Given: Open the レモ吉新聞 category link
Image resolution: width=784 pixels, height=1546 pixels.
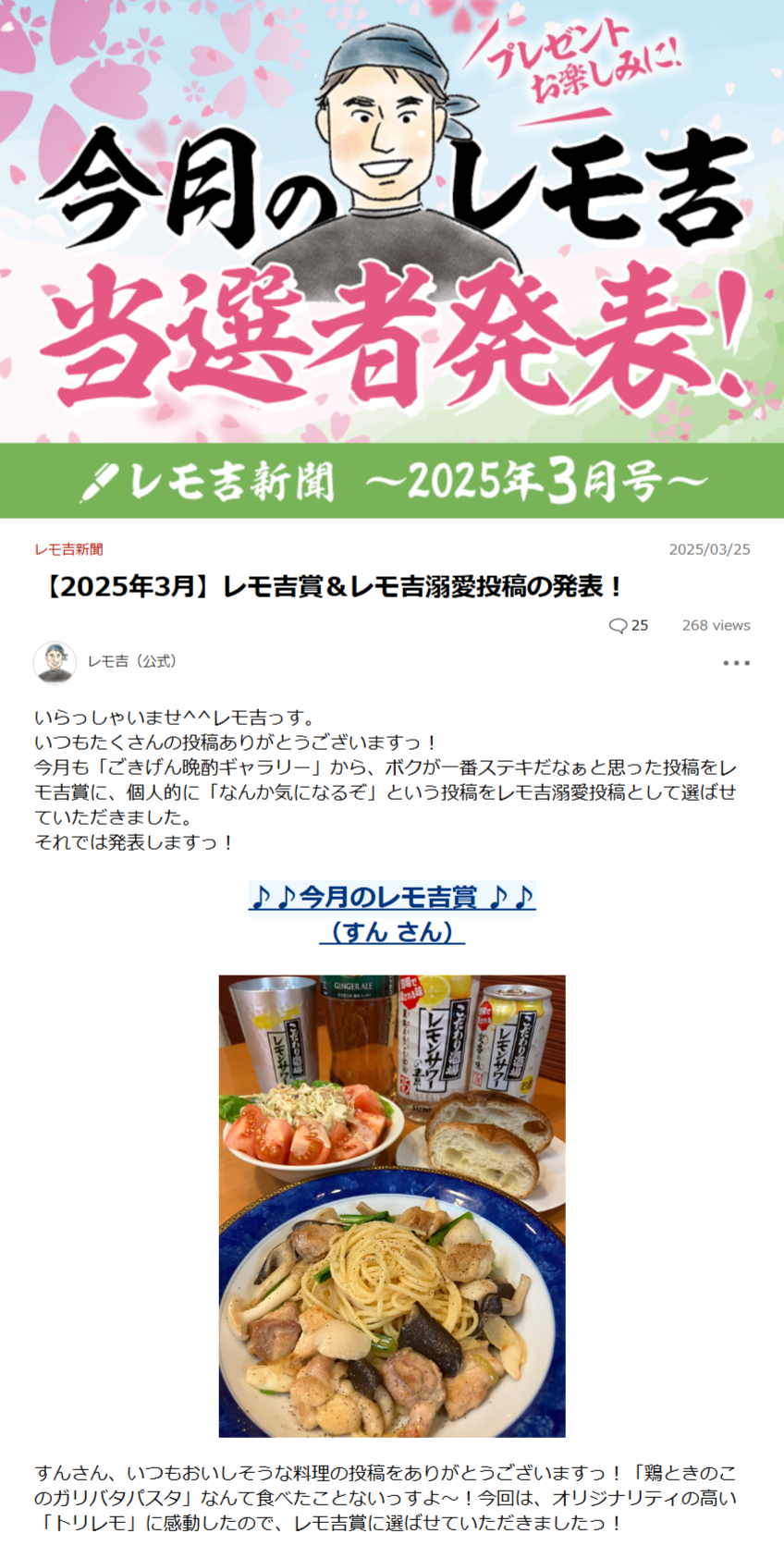Looking at the screenshot, I should point(68,549).
